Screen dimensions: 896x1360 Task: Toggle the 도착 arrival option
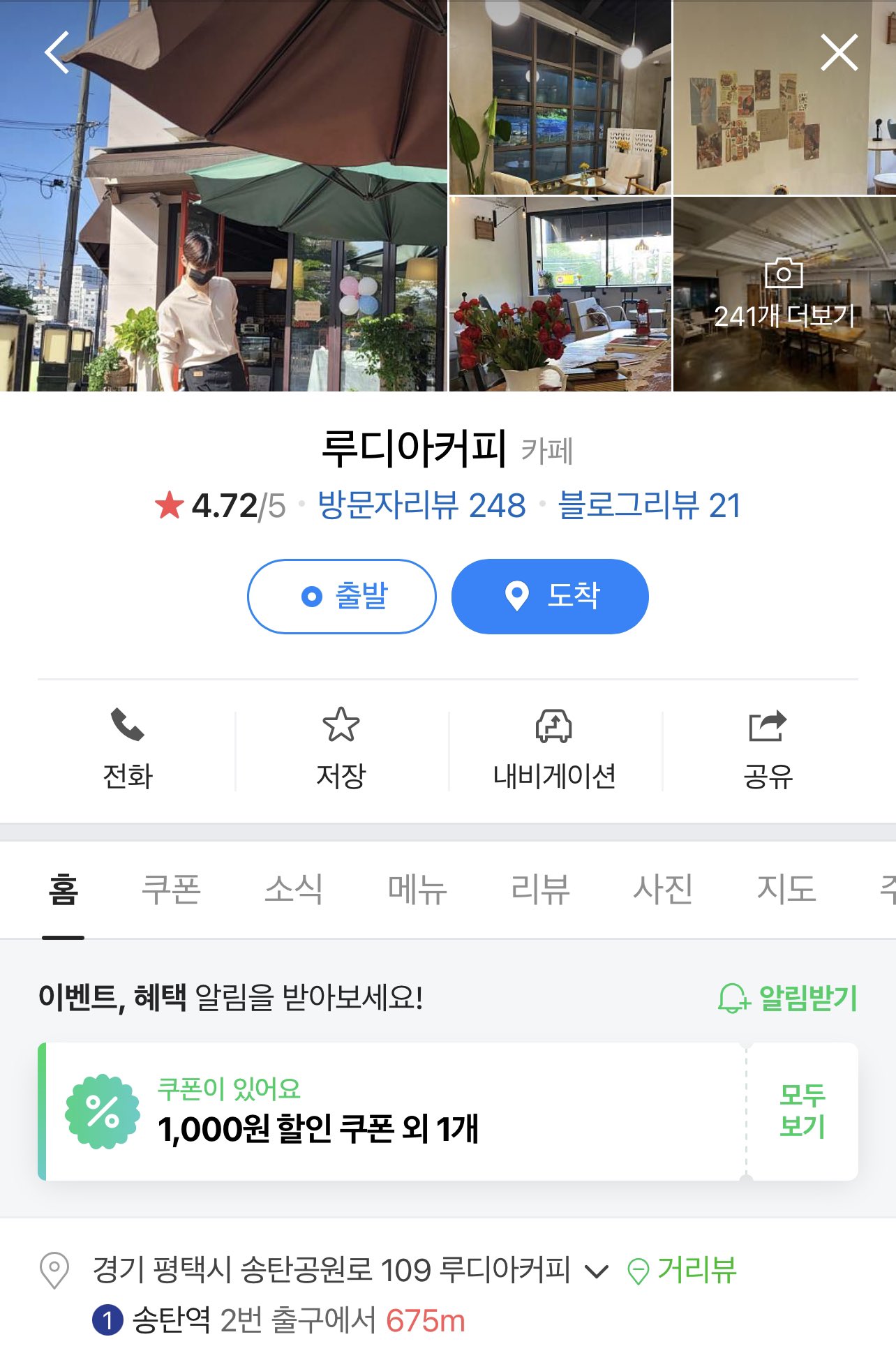click(x=551, y=597)
